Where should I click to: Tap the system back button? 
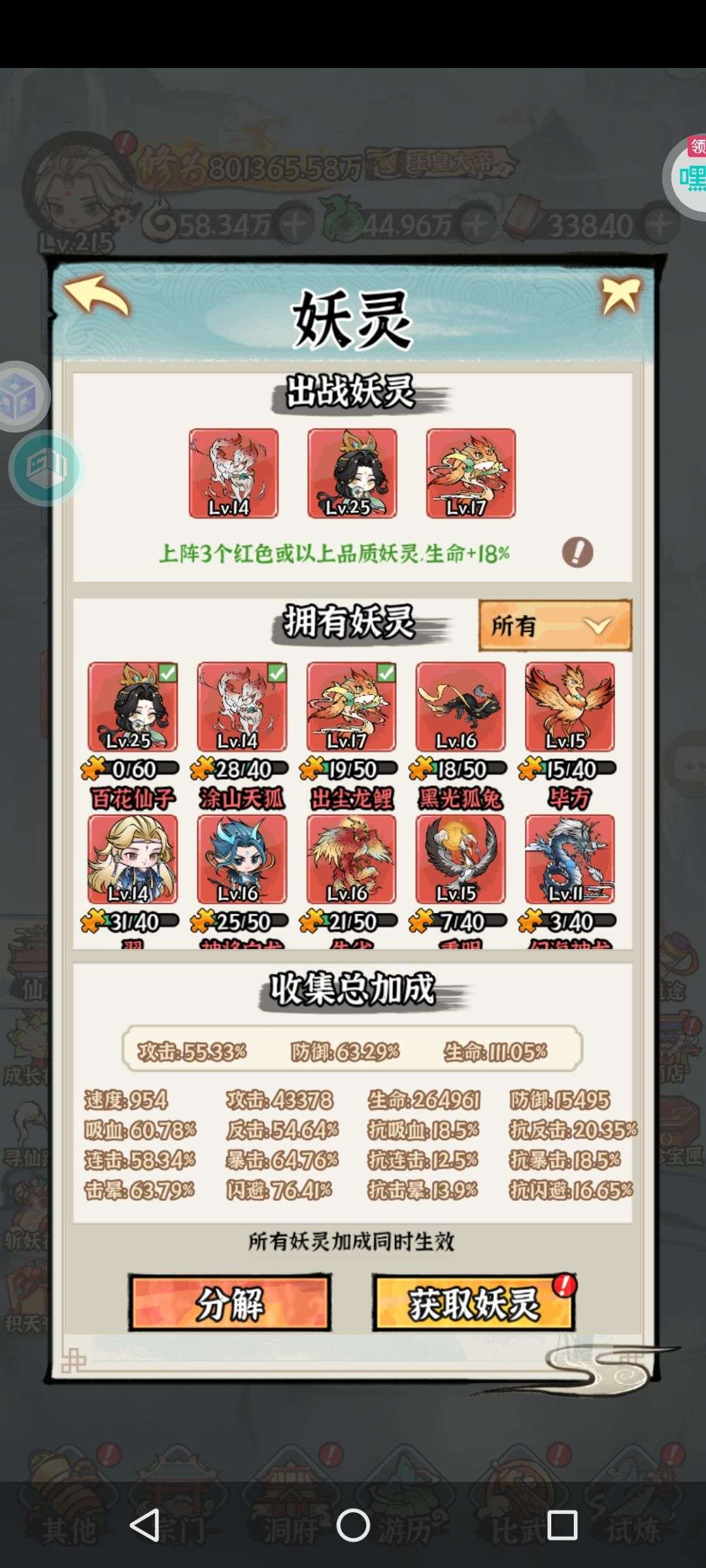[144, 1526]
